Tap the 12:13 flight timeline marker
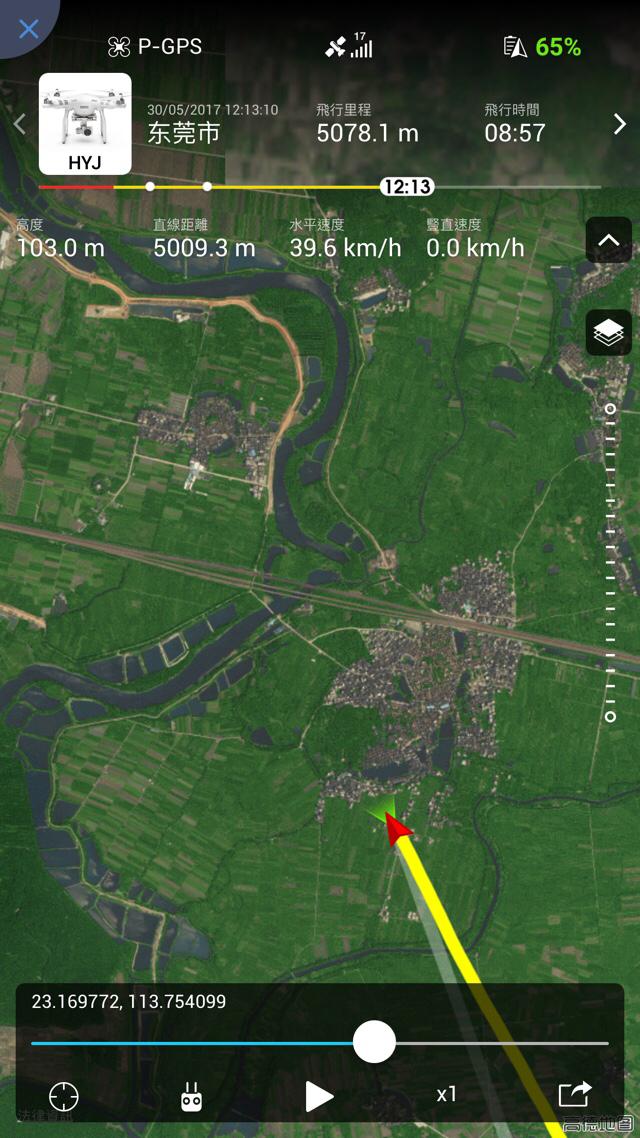 tap(406, 187)
